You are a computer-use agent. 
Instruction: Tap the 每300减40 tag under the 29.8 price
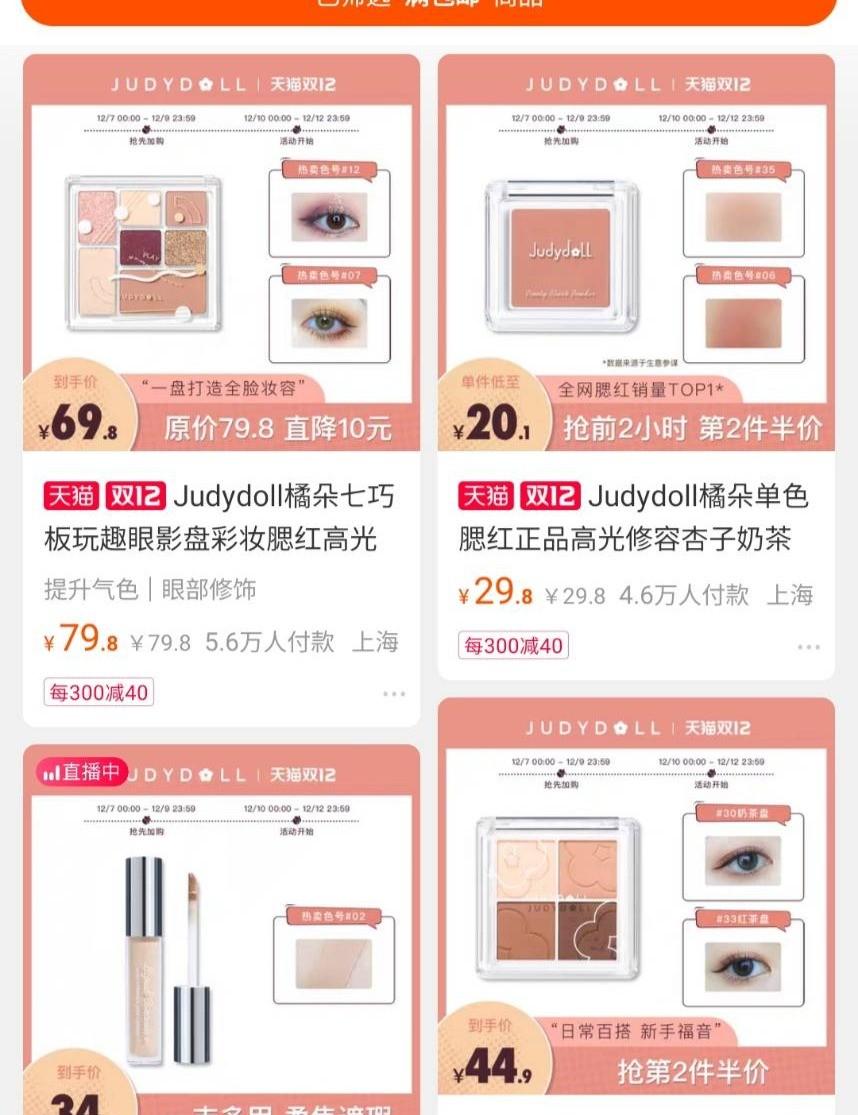pyautogui.click(x=513, y=646)
